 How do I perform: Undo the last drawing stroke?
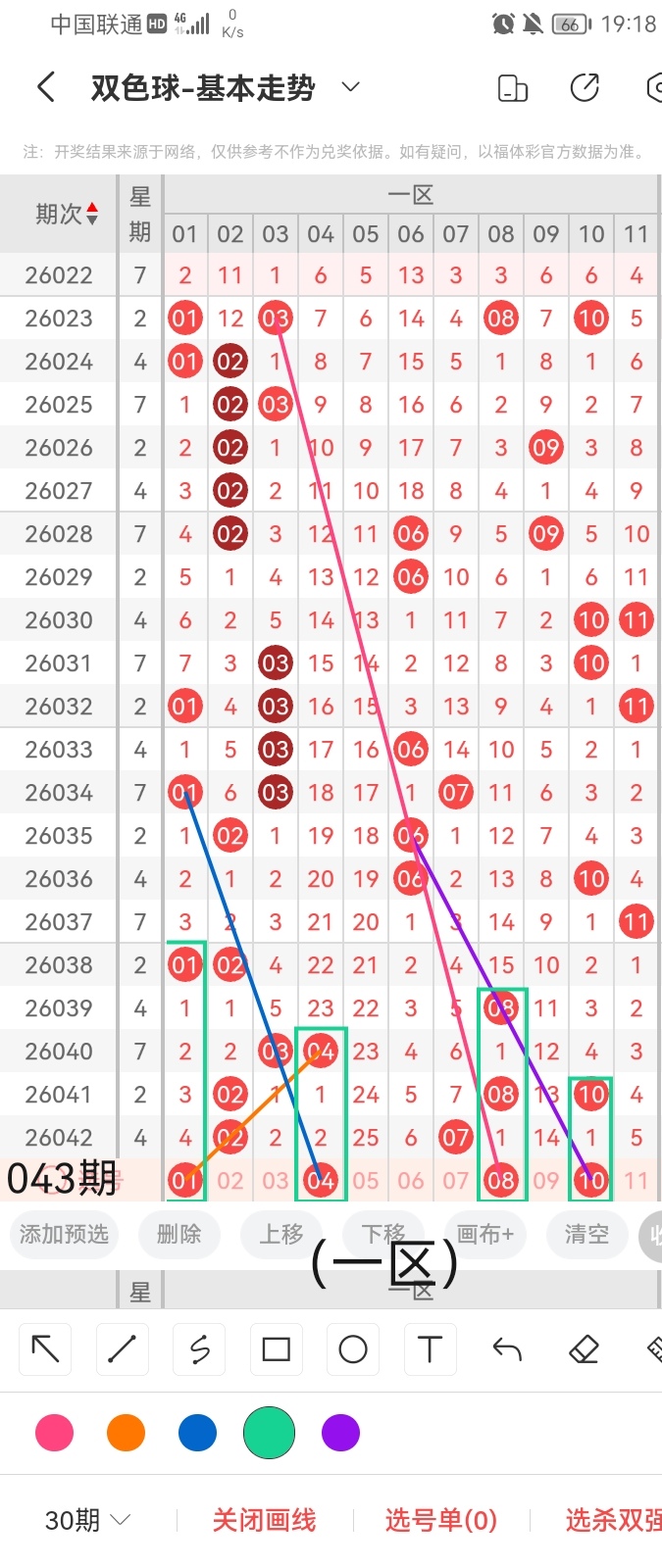(507, 1349)
